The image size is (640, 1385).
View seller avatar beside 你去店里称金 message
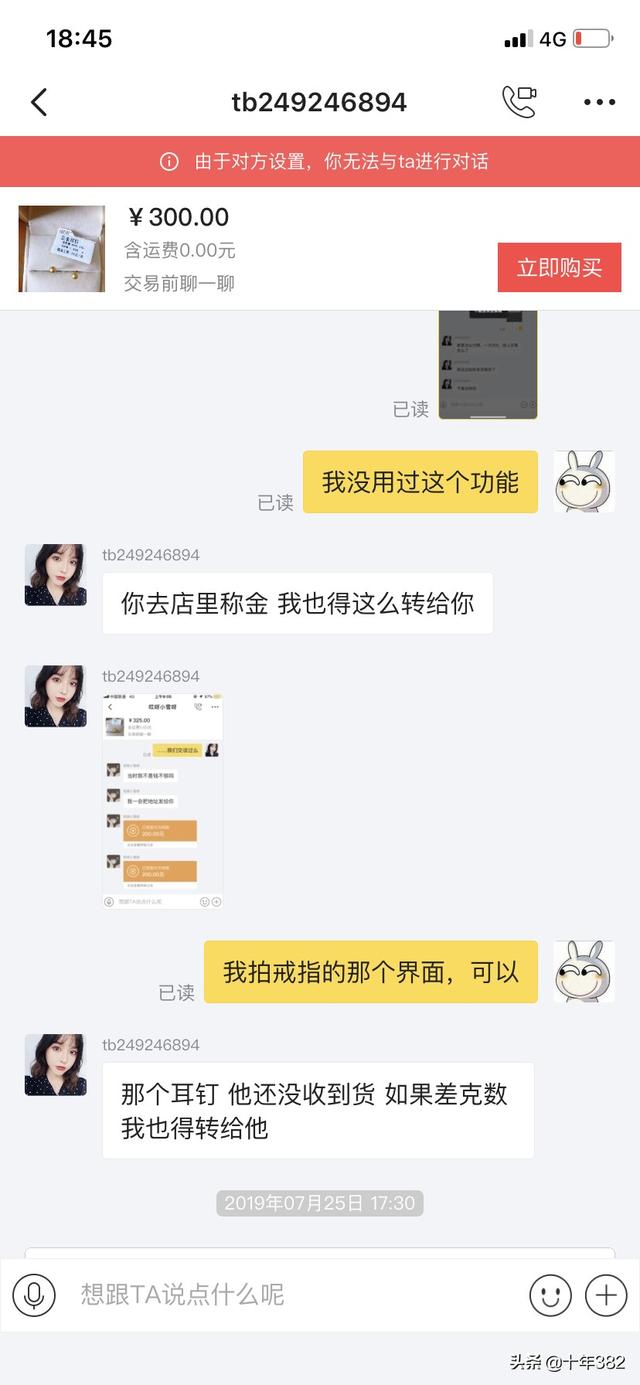[x=56, y=575]
